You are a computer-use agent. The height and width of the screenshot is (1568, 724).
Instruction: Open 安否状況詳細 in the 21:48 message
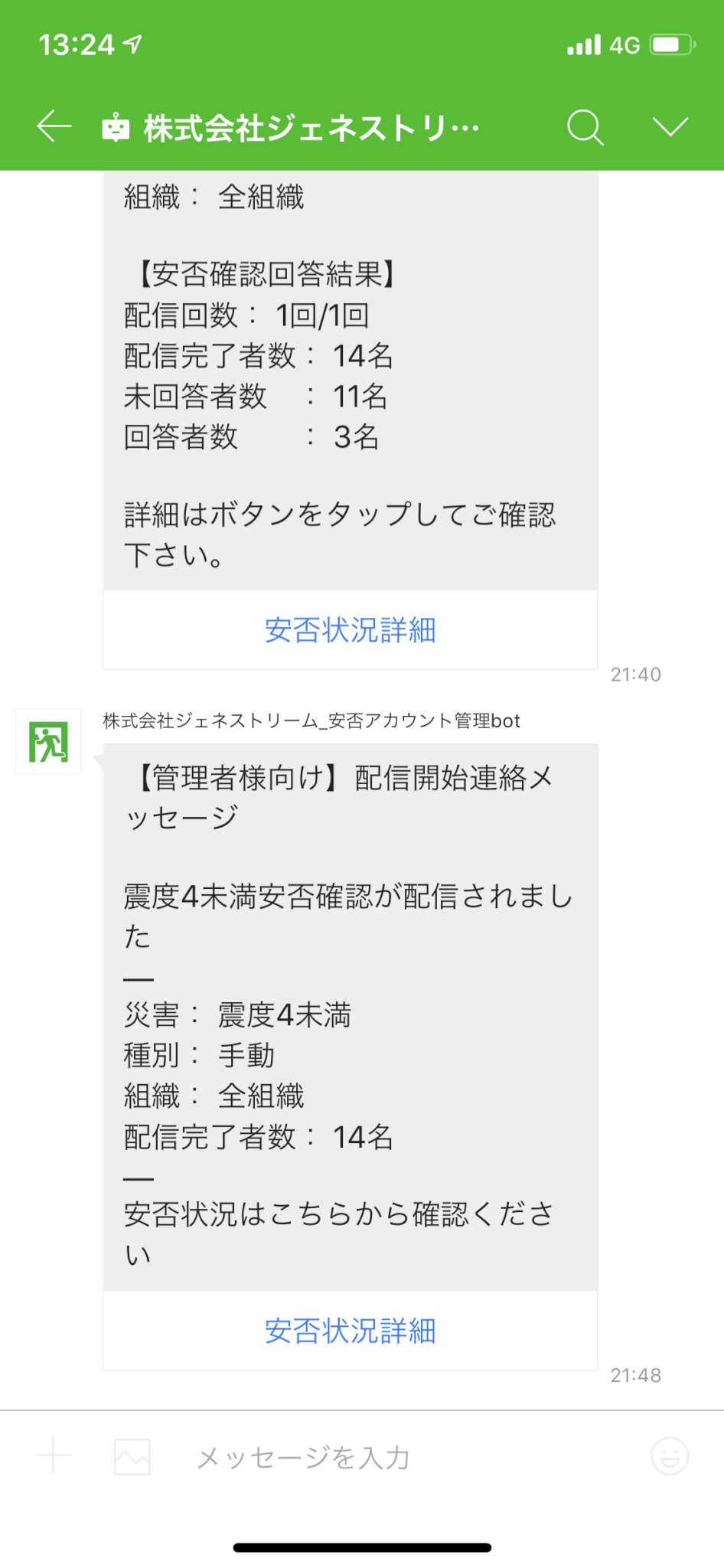[x=350, y=1331]
